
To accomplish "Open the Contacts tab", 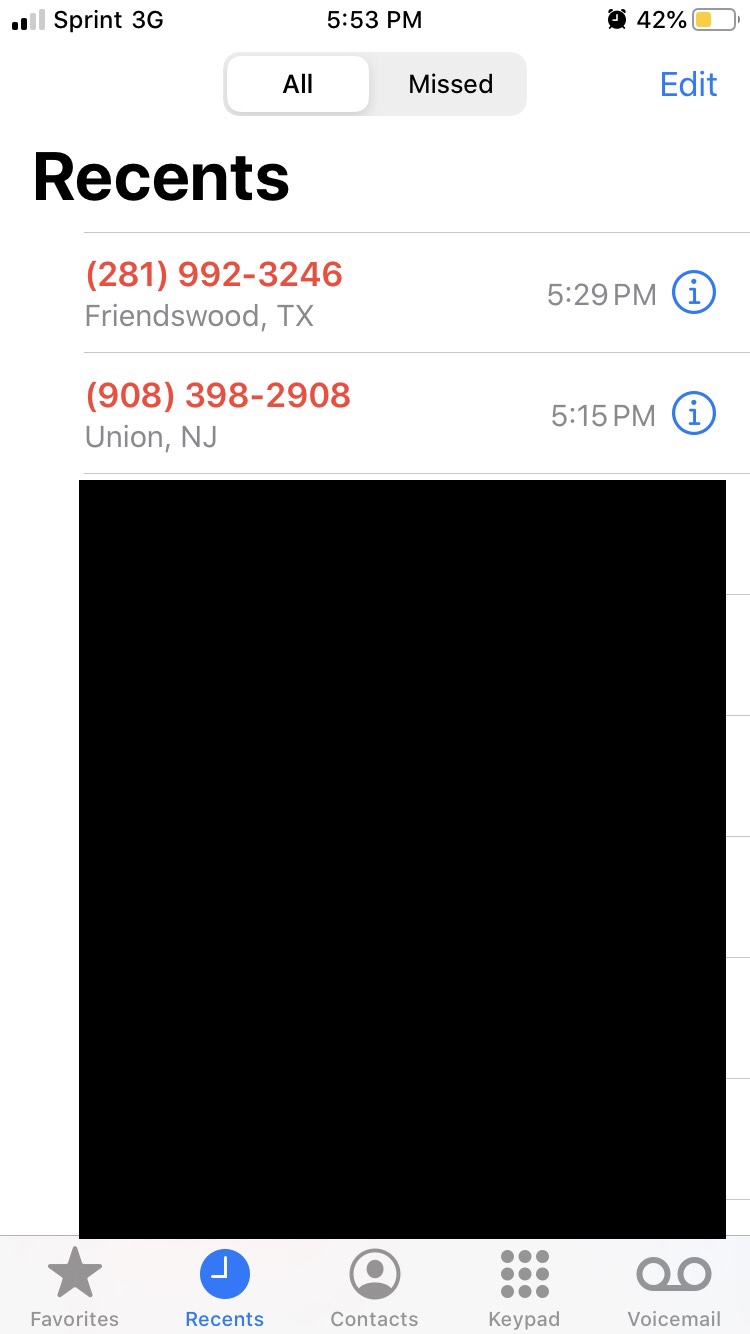I will [375, 1288].
